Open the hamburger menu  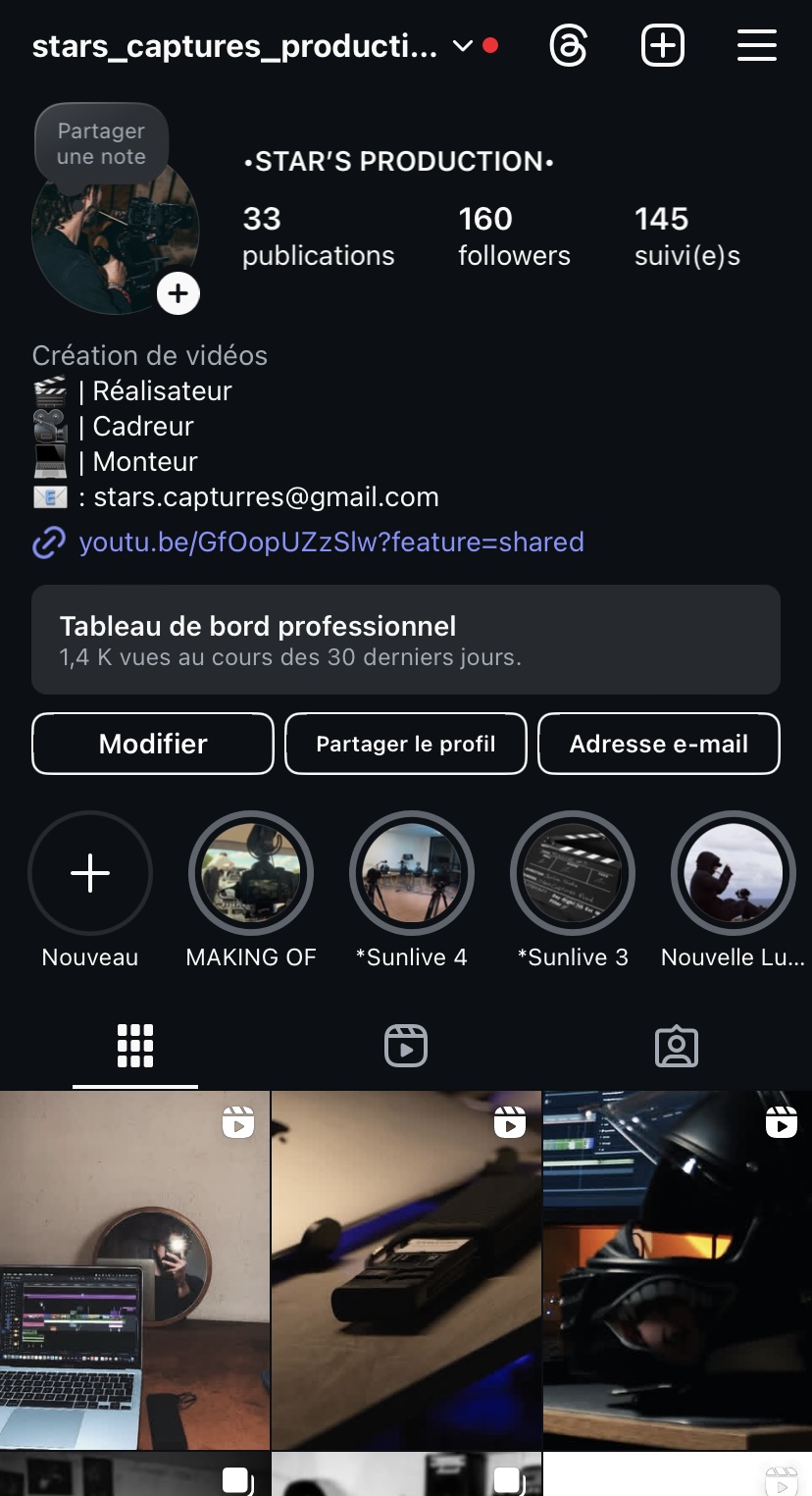coord(756,44)
